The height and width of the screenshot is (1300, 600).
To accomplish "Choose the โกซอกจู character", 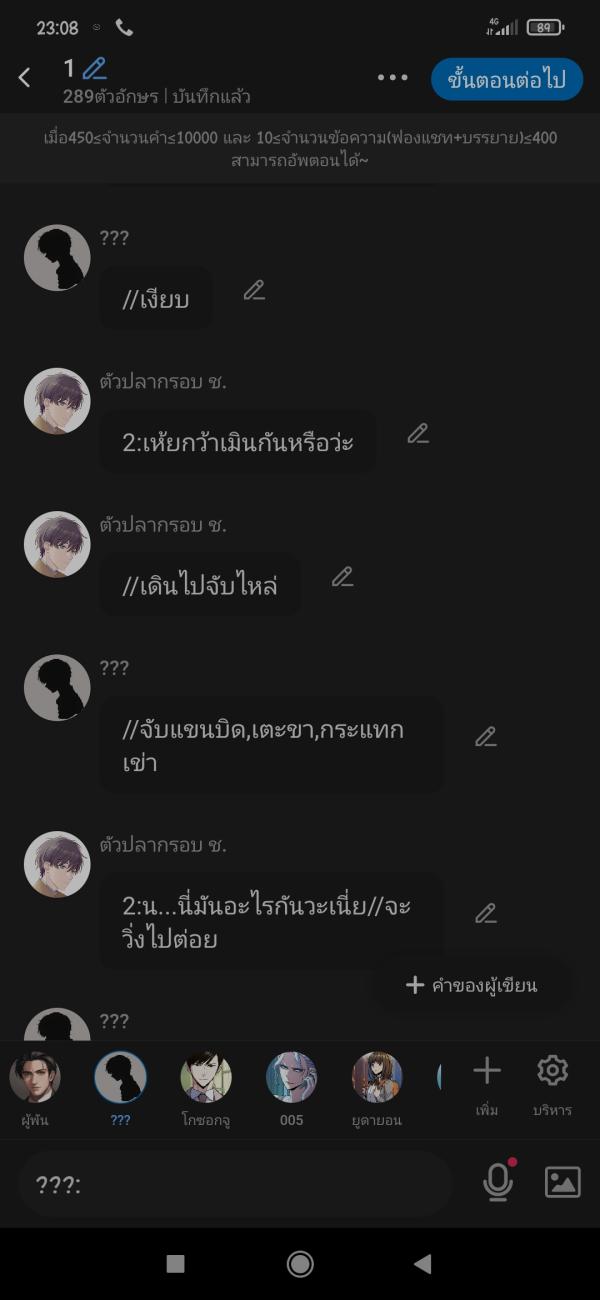I will 206,1079.
